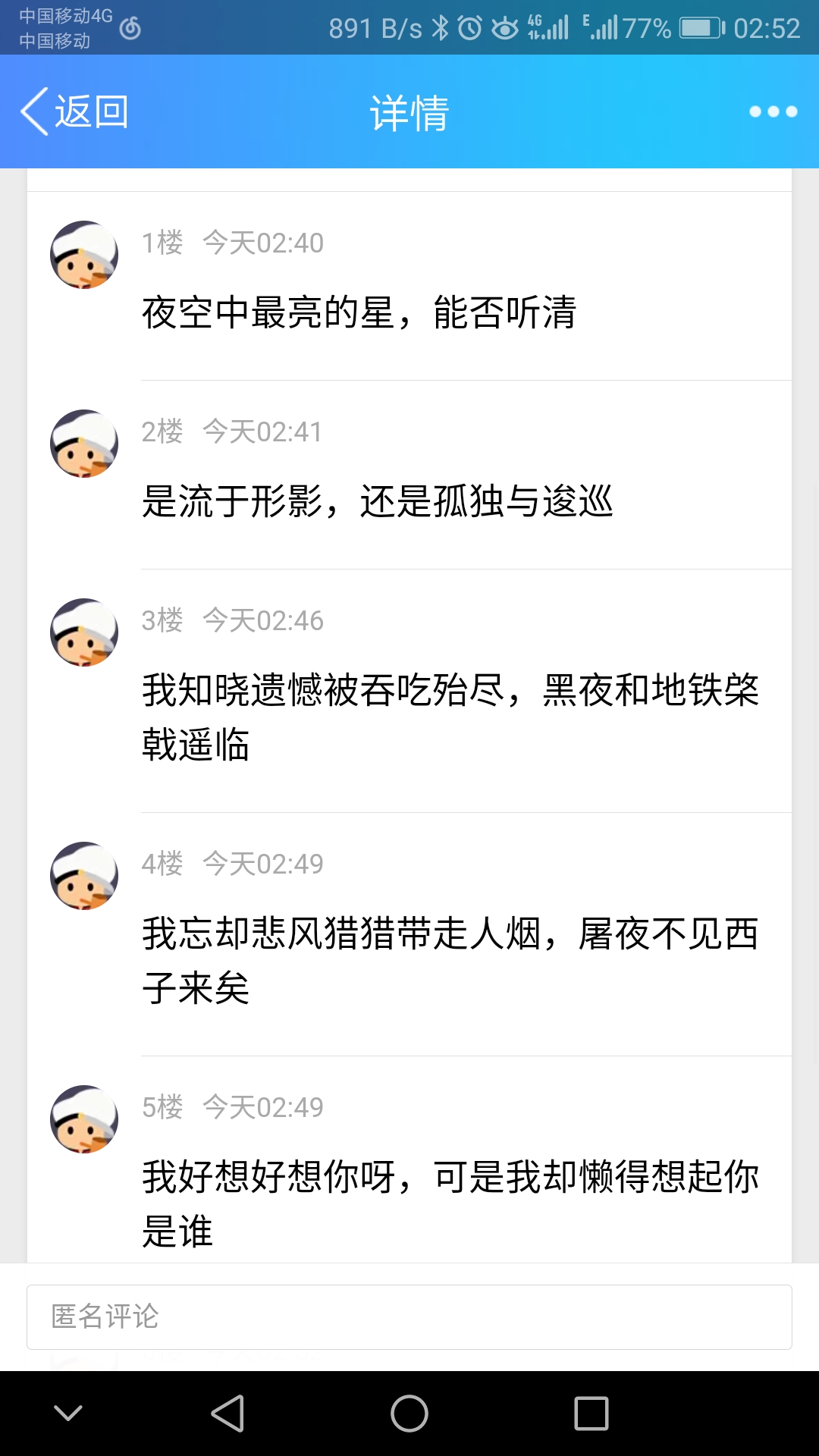Select the 5楼 comment 我好想好想你呀
This screenshot has width=819, height=1456.
(x=450, y=1203)
